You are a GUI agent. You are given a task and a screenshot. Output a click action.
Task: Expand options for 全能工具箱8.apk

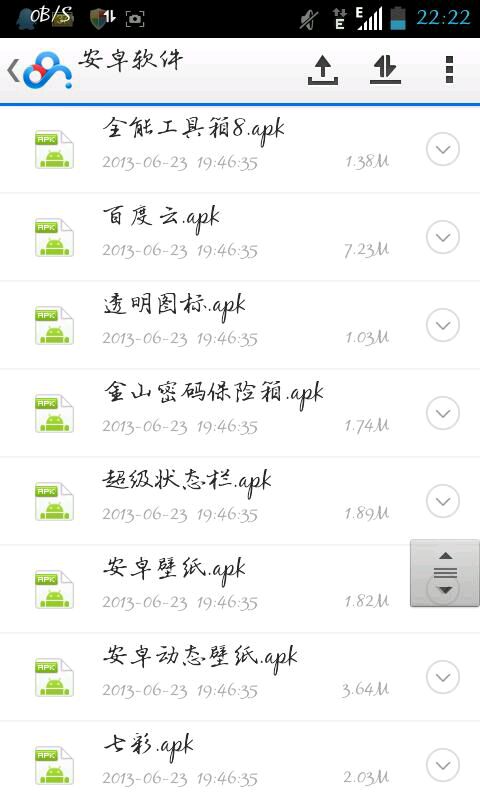click(443, 149)
